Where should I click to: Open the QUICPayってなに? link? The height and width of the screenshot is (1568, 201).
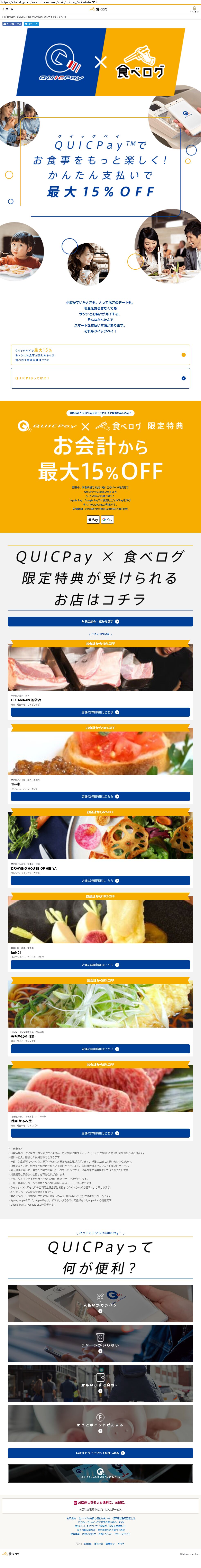[100, 378]
